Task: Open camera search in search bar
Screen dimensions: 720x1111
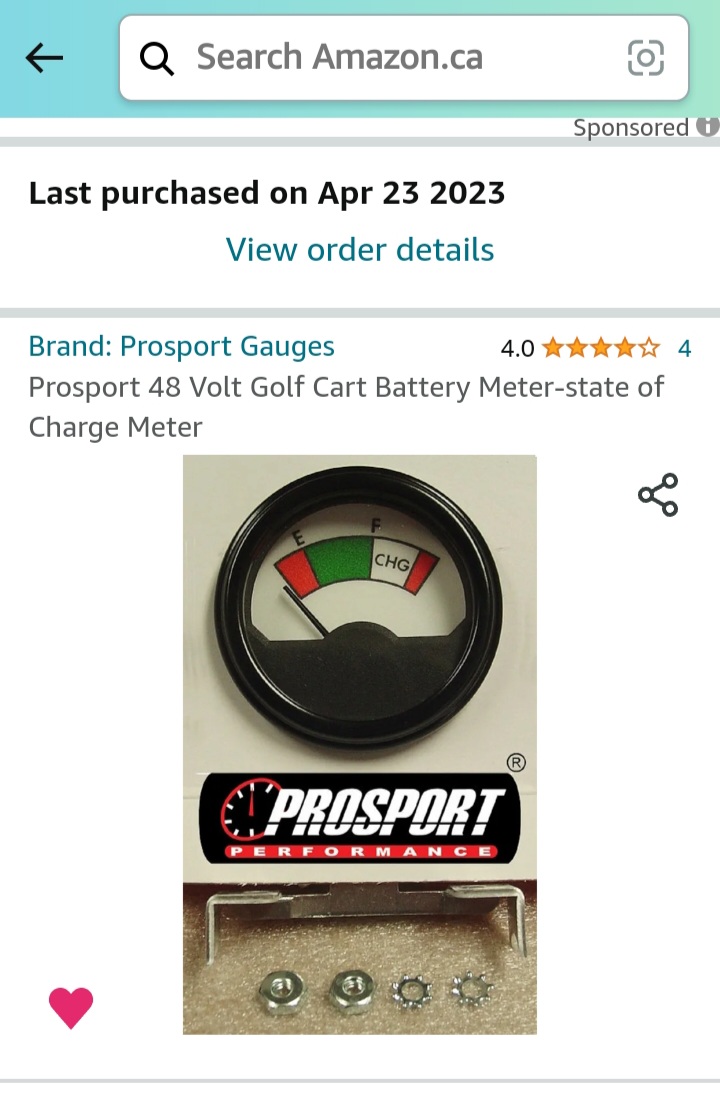Action: [645, 58]
